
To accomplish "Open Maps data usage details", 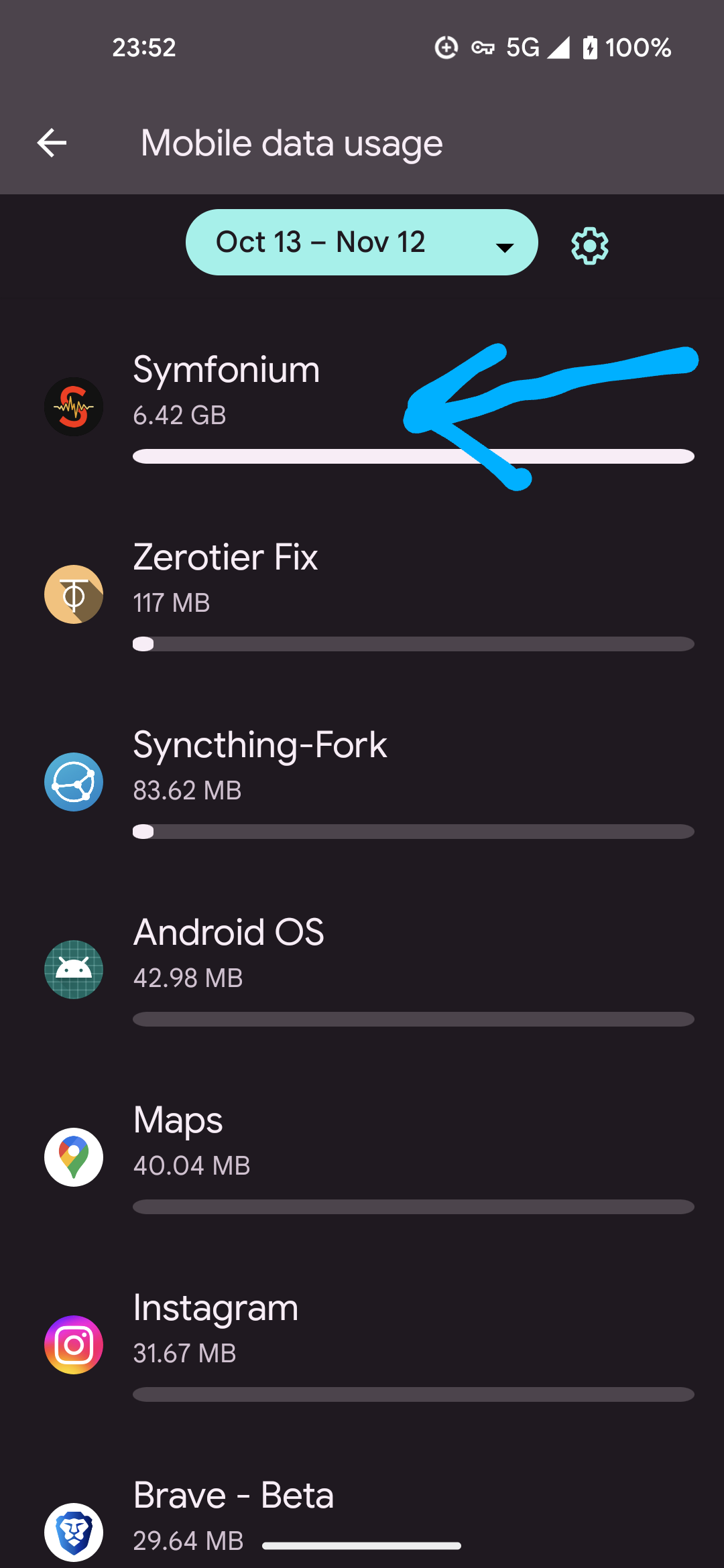I will click(362, 1157).
